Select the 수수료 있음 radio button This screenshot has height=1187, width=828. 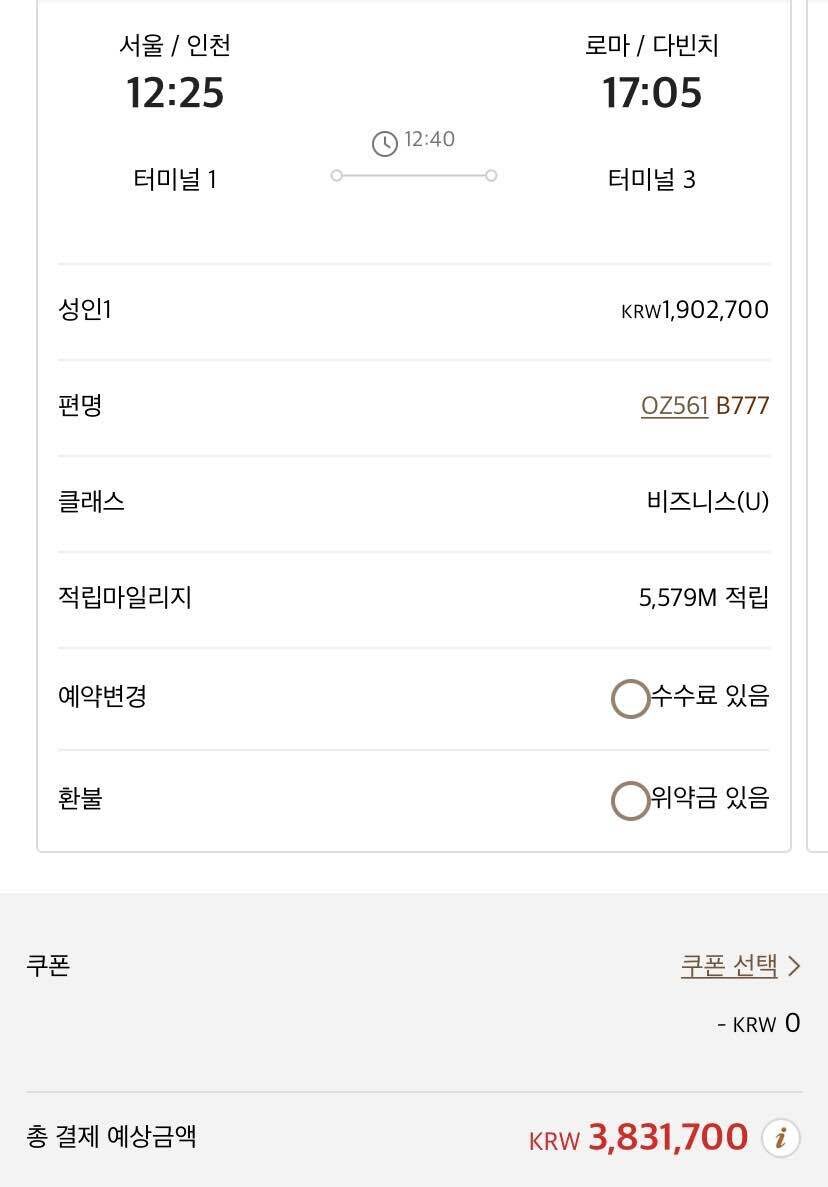(x=630, y=698)
